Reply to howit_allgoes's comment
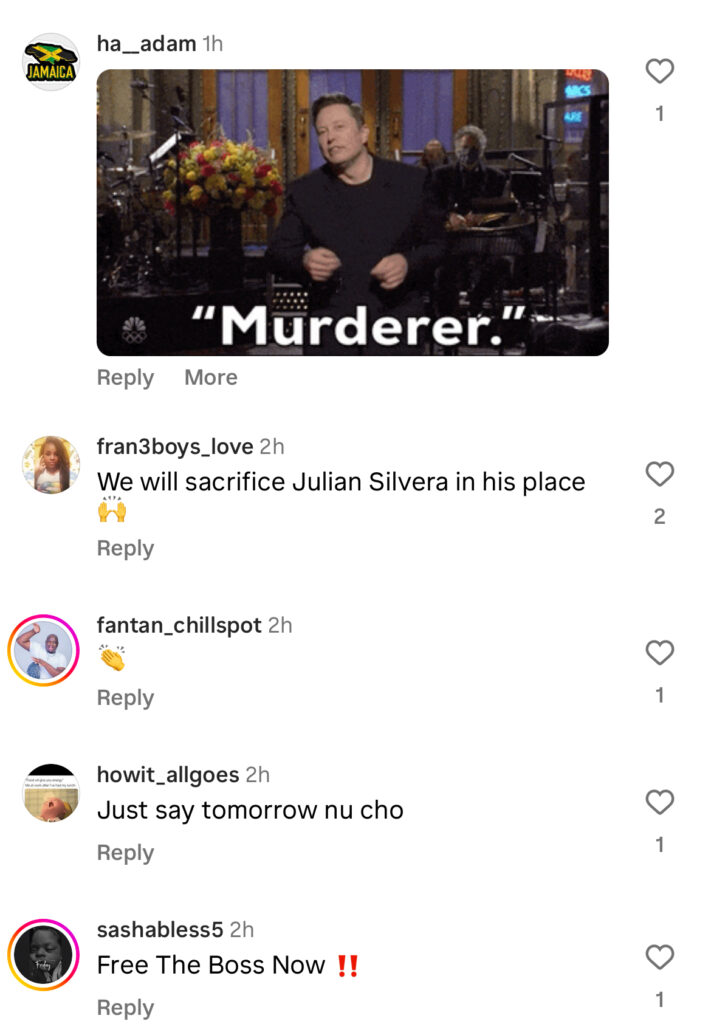 tap(125, 853)
